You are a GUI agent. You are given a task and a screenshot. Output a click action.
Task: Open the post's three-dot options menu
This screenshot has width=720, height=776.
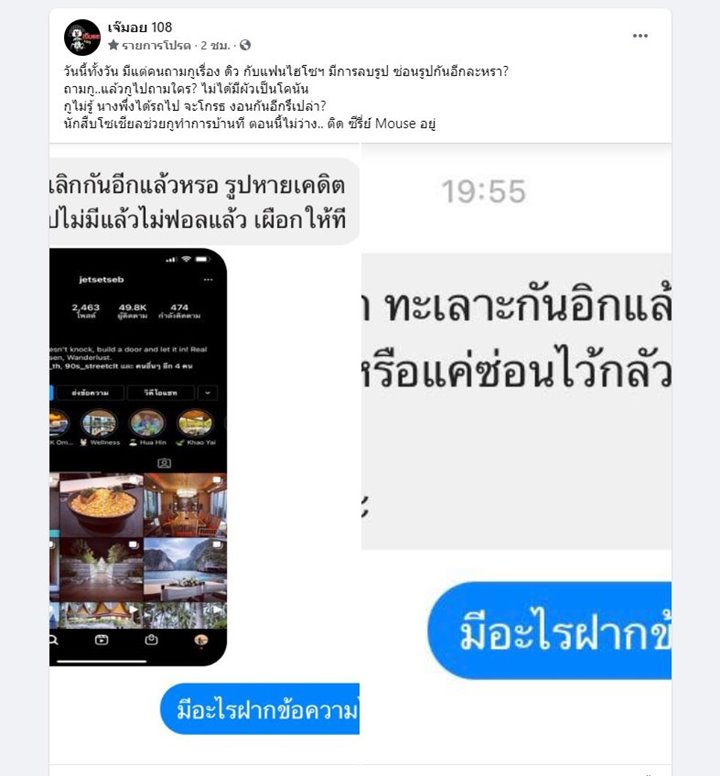(x=640, y=36)
